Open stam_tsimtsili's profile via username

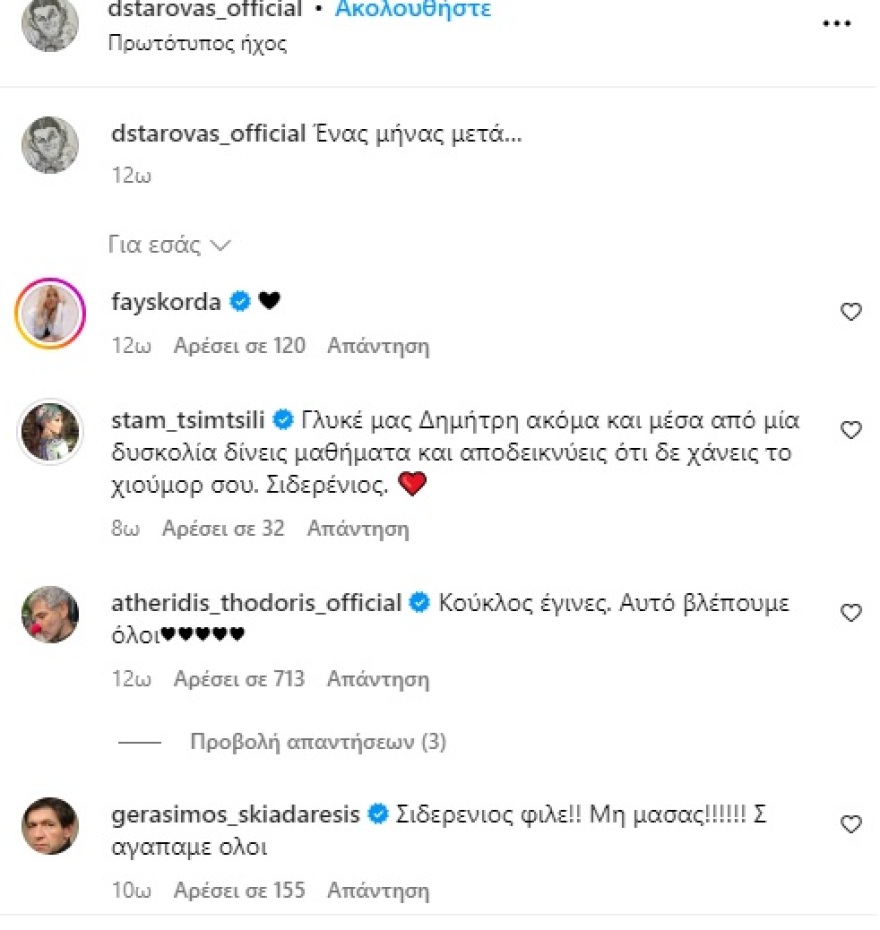189,418
